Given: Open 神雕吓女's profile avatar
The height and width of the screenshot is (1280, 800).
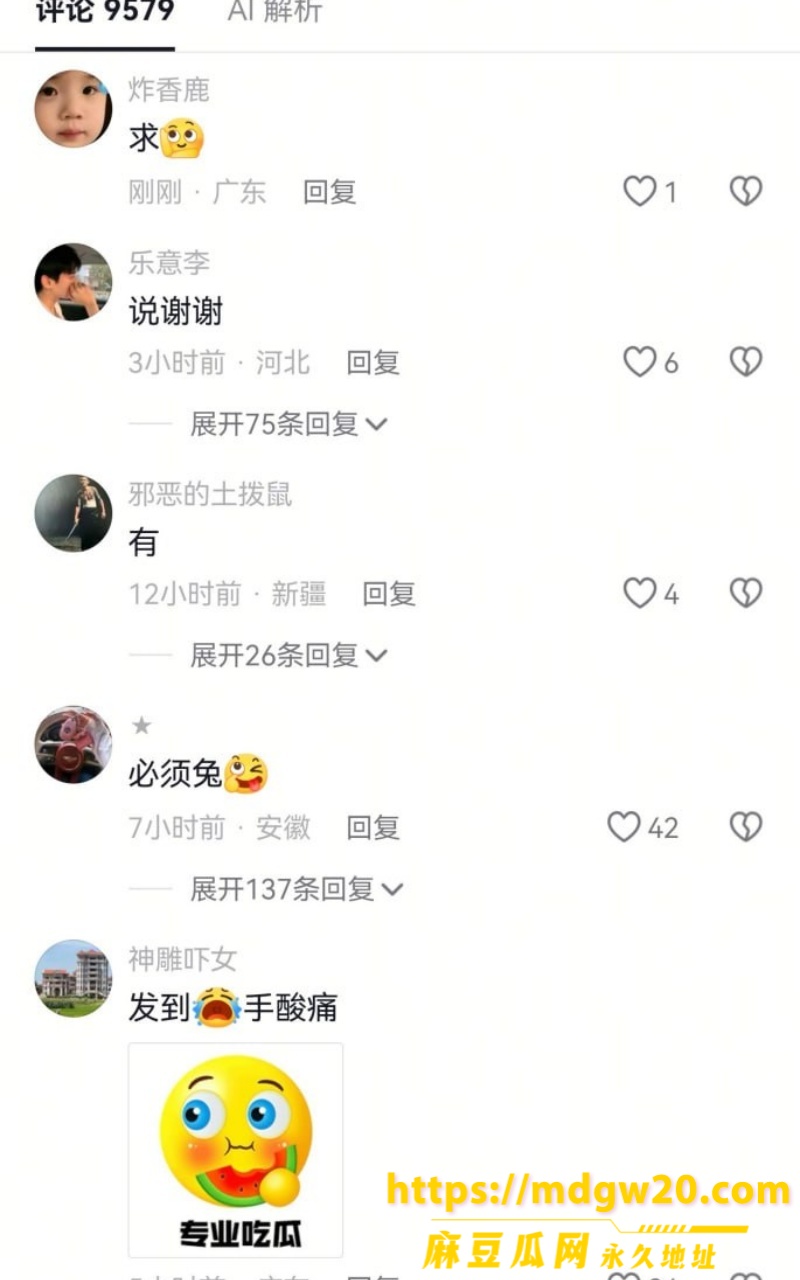Looking at the screenshot, I should [x=74, y=979].
